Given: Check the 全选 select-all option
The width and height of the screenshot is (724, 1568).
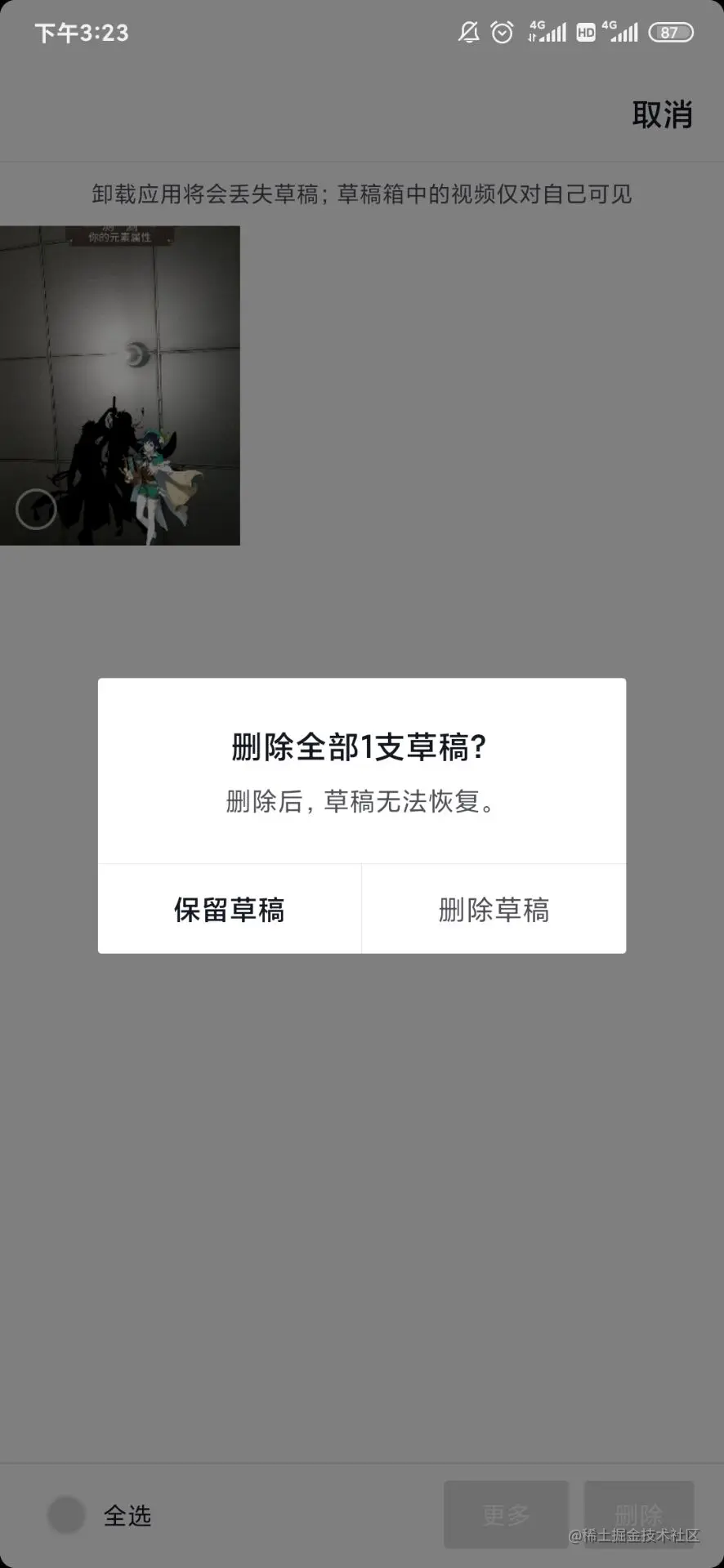Looking at the screenshot, I should pyautogui.click(x=67, y=1516).
